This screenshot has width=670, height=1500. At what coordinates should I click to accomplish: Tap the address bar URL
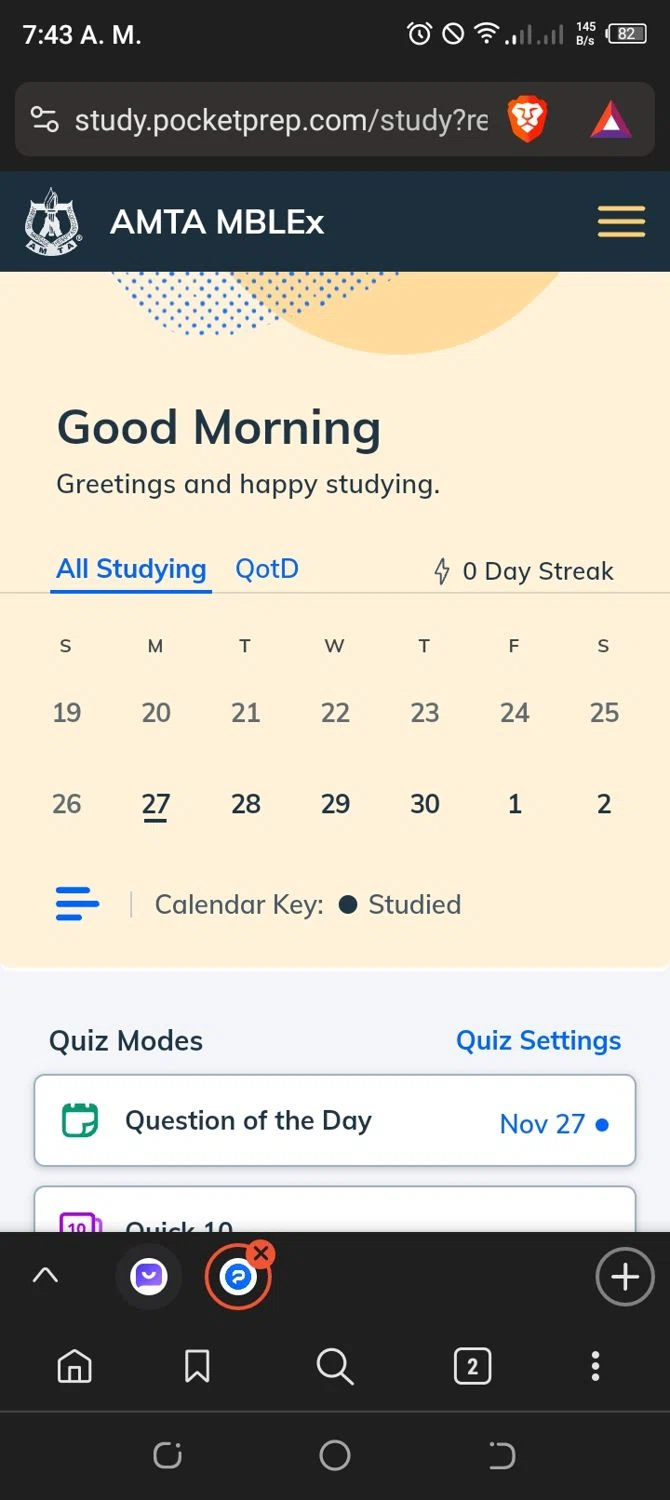tap(280, 121)
